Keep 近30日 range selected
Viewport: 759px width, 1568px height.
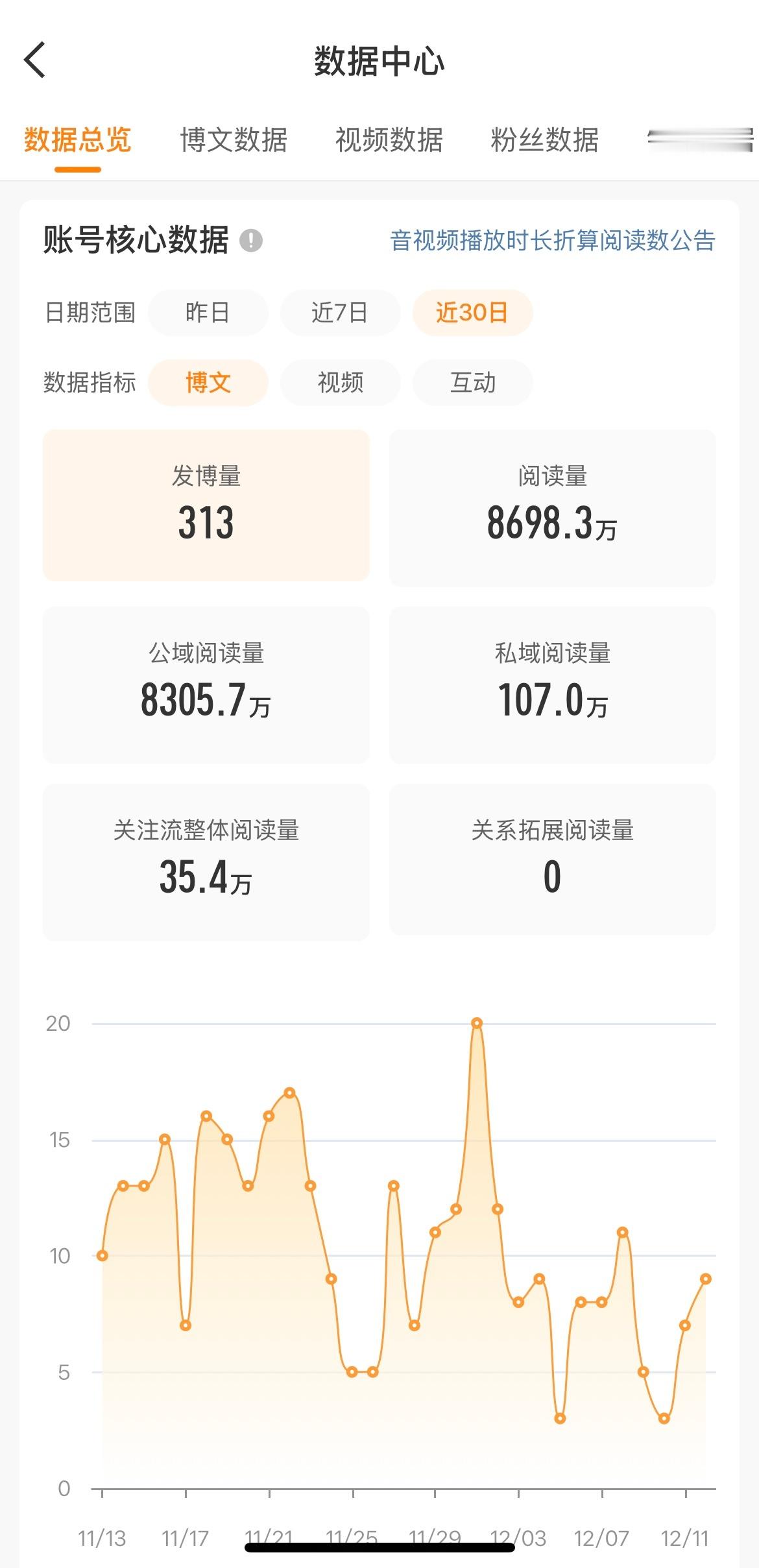472,313
